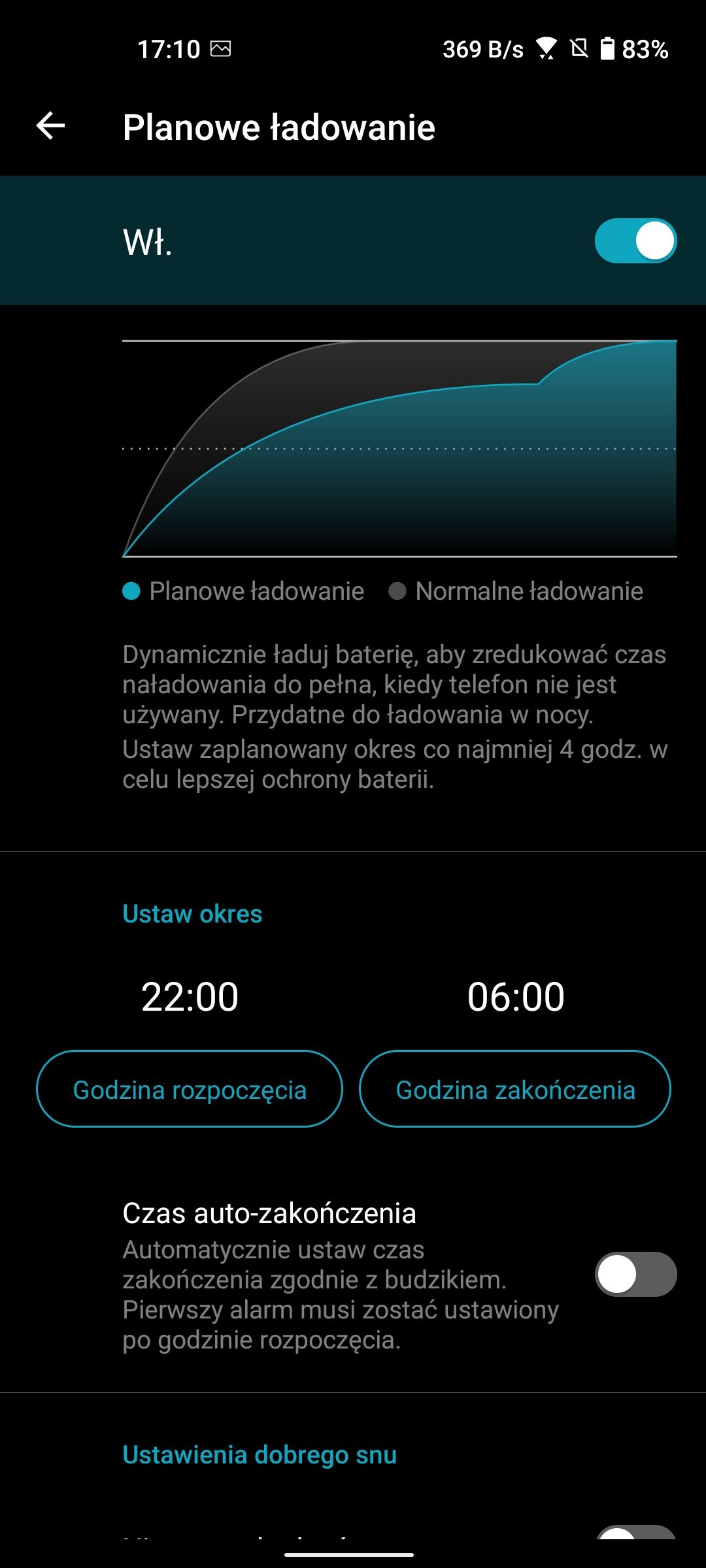Go back using the arrow icon

[x=50, y=126]
